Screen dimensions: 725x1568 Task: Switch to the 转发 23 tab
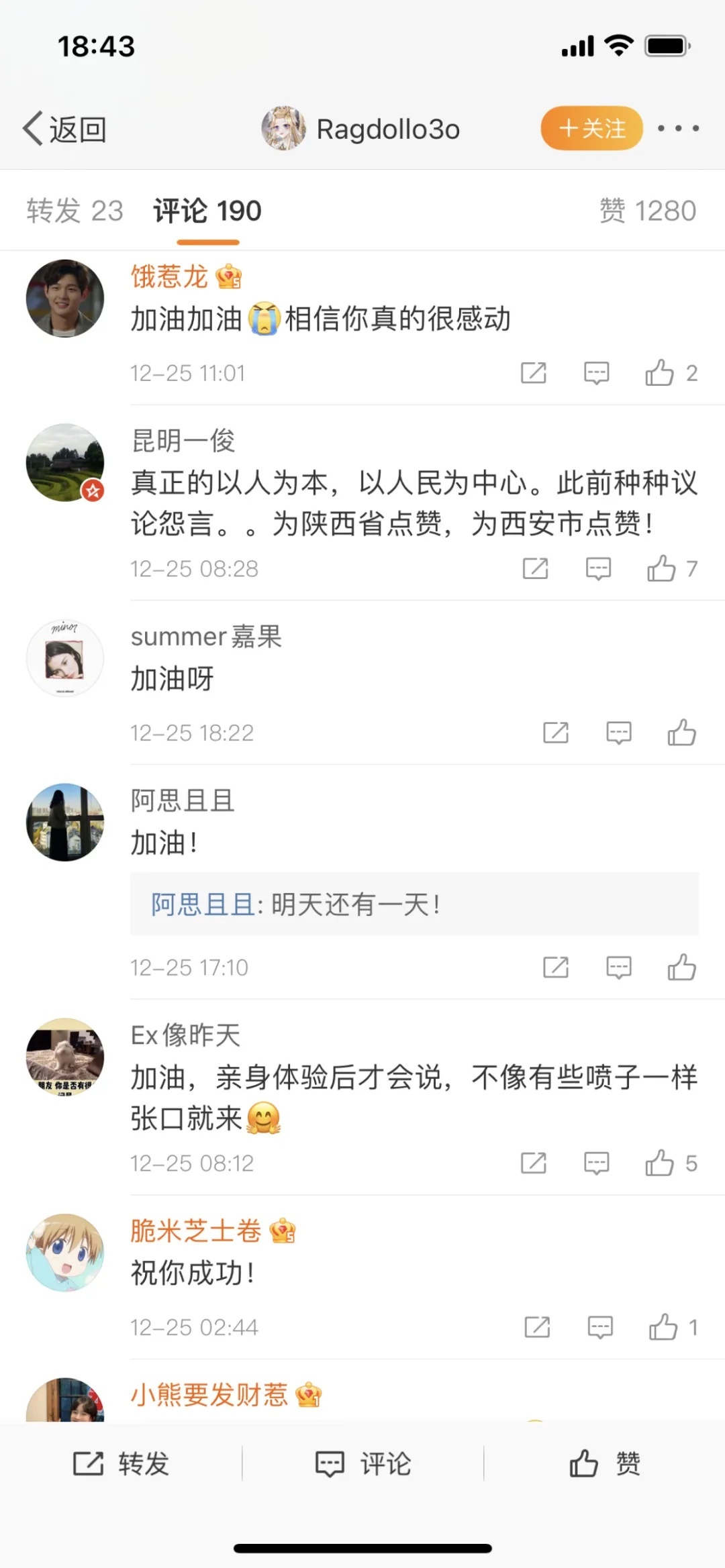tap(75, 211)
